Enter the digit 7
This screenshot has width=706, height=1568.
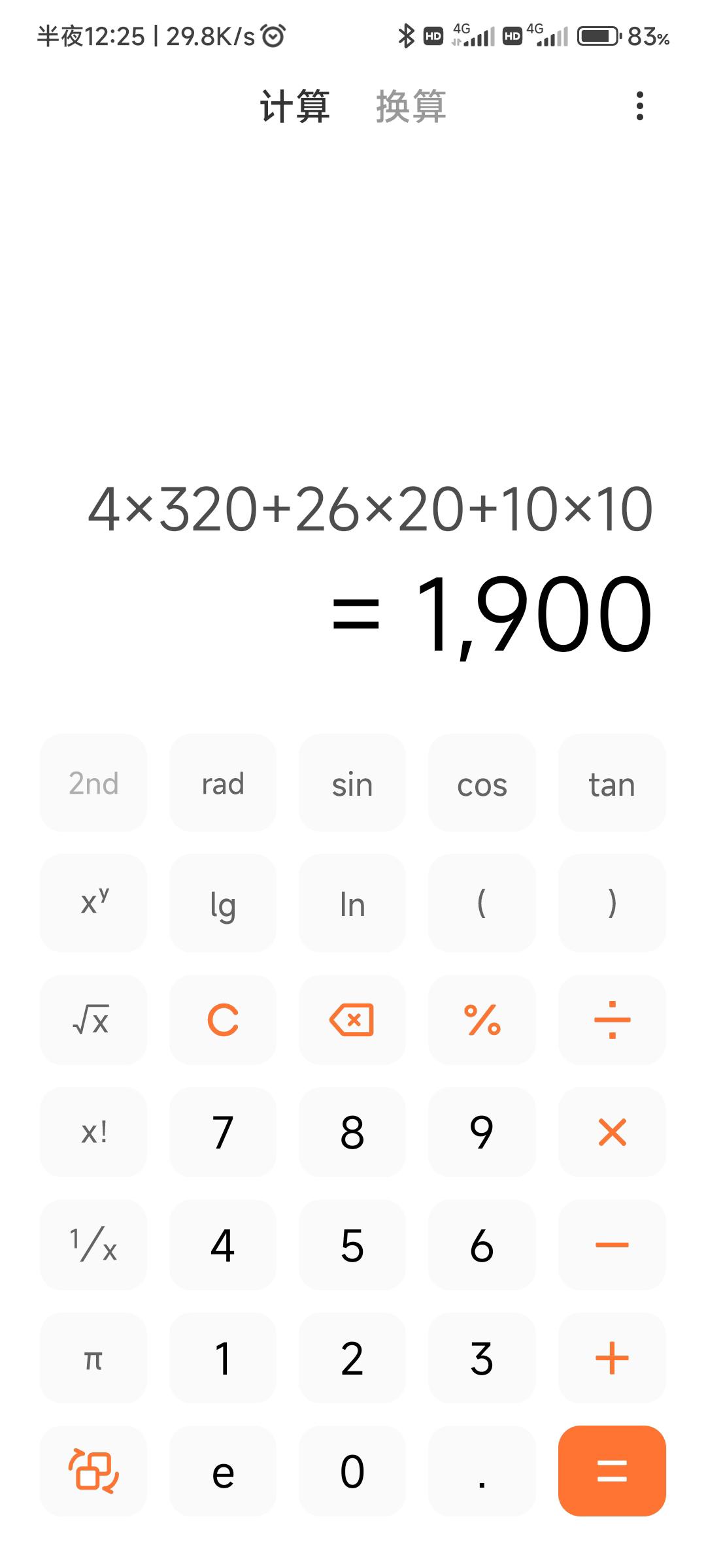223,1132
